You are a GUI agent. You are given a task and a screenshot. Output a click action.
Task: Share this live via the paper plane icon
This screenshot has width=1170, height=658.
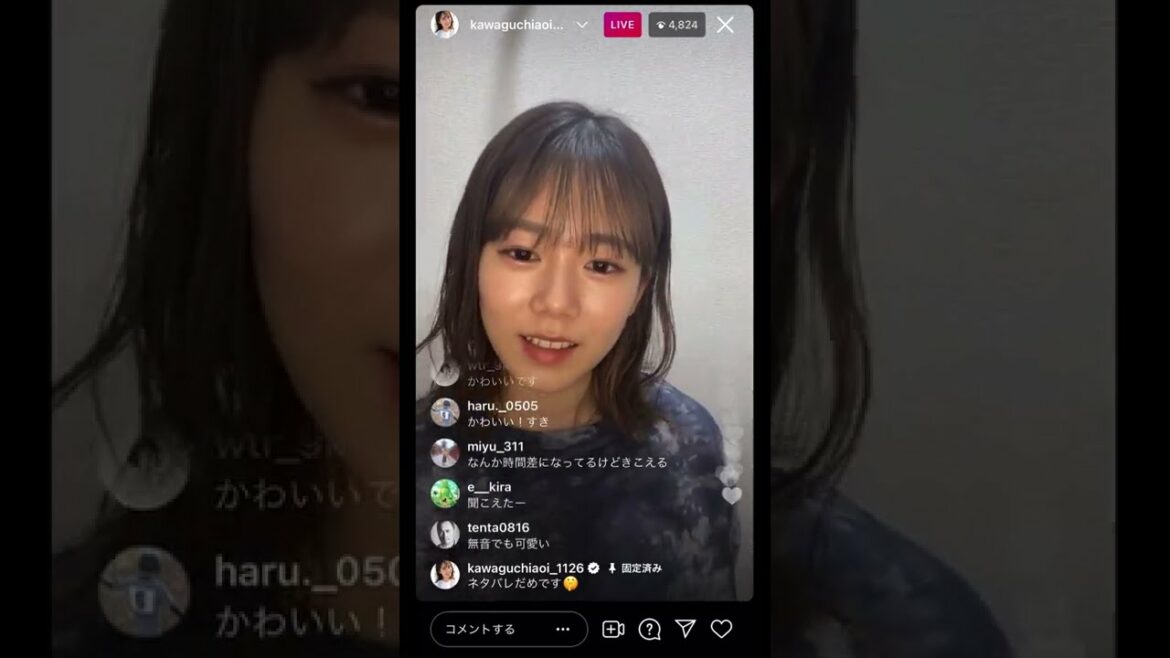685,629
